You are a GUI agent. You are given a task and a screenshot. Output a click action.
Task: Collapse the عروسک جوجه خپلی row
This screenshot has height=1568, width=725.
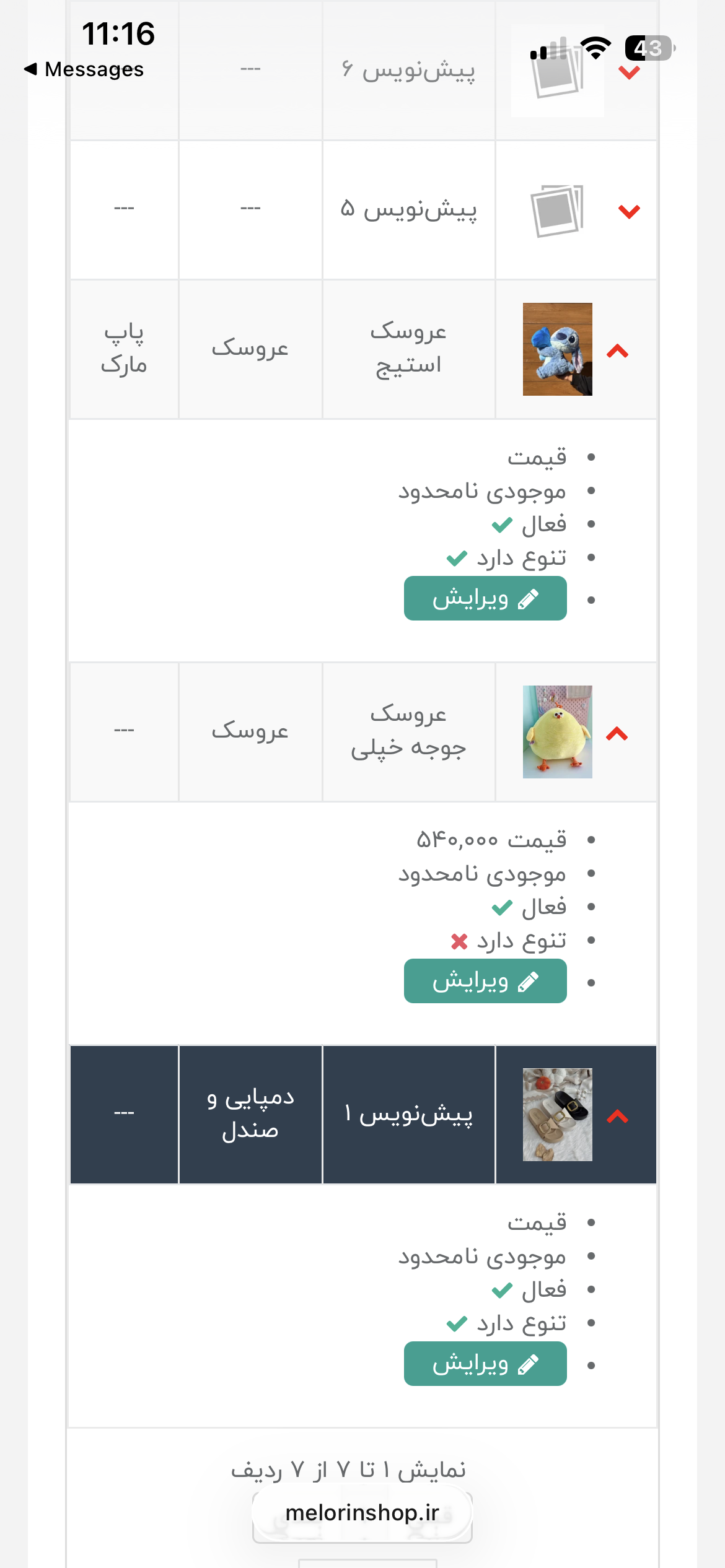[618, 734]
